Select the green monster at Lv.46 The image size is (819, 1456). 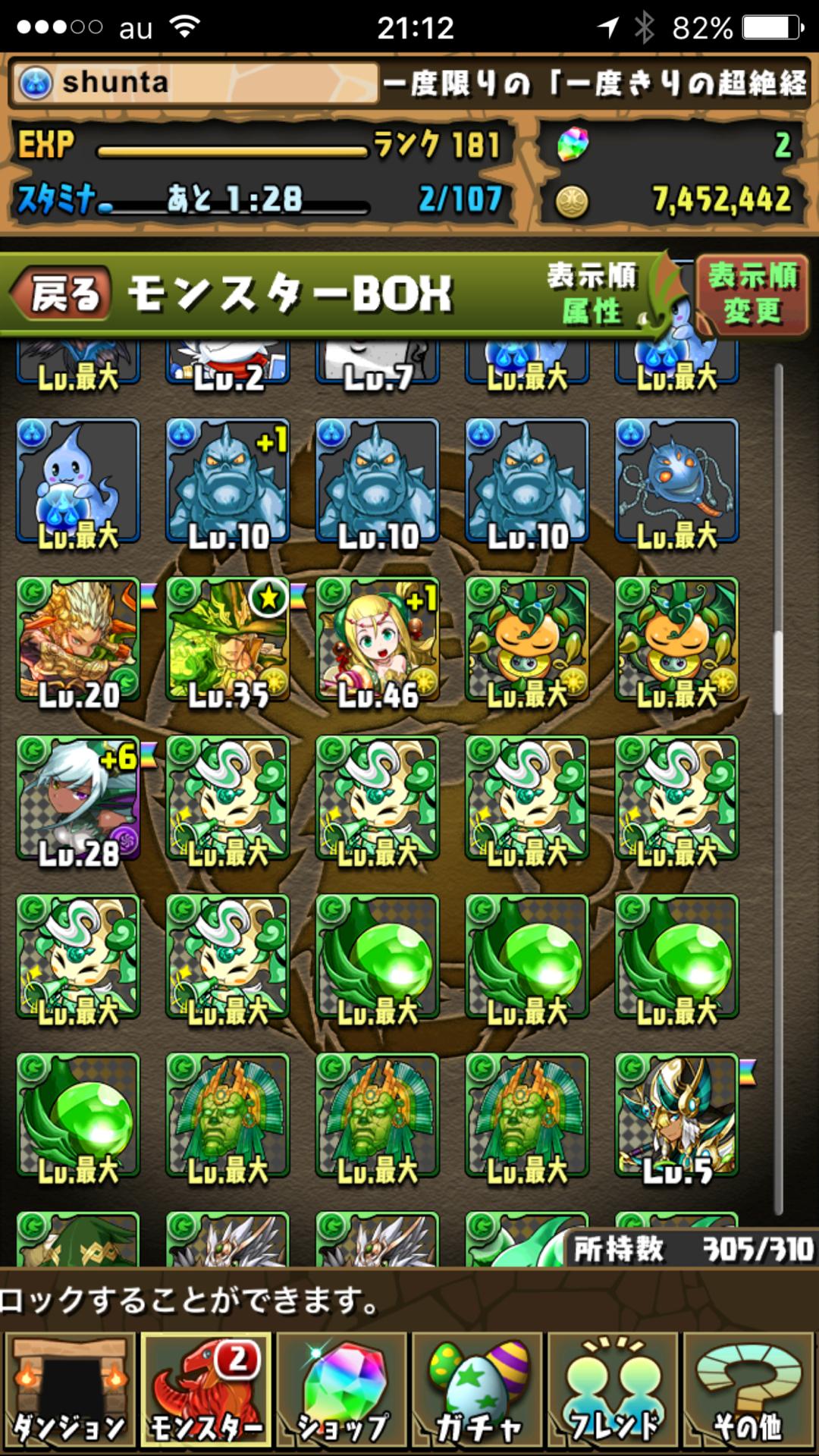(x=378, y=640)
